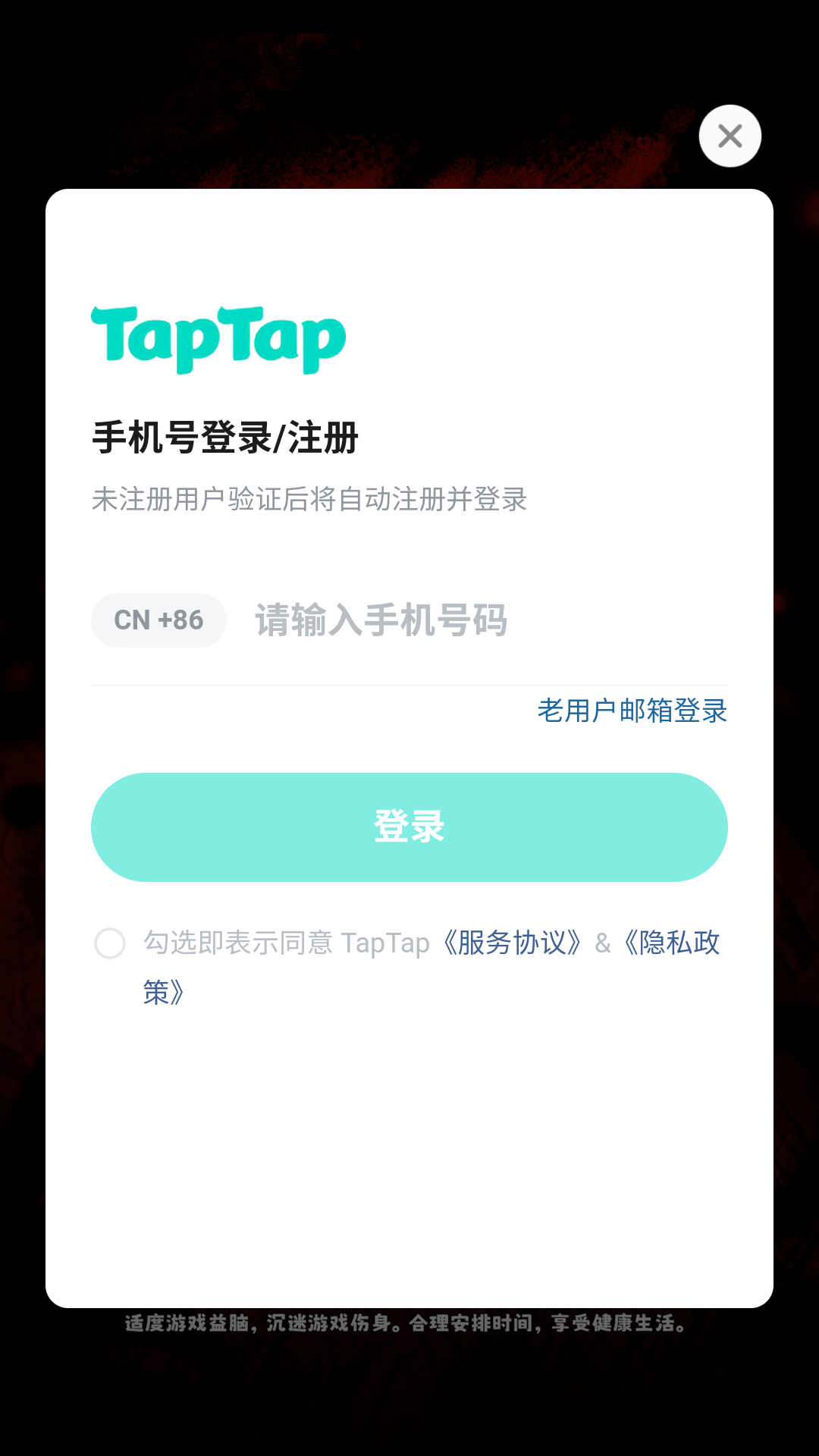Check the agreement consent checkbox

click(x=110, y=943)
